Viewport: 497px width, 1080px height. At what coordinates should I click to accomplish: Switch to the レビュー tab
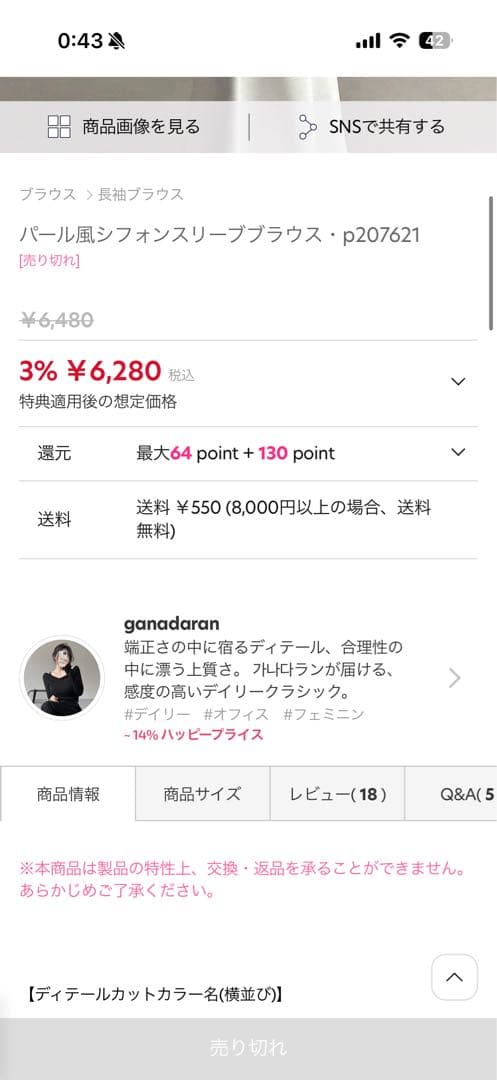click(x=337, y=793)
